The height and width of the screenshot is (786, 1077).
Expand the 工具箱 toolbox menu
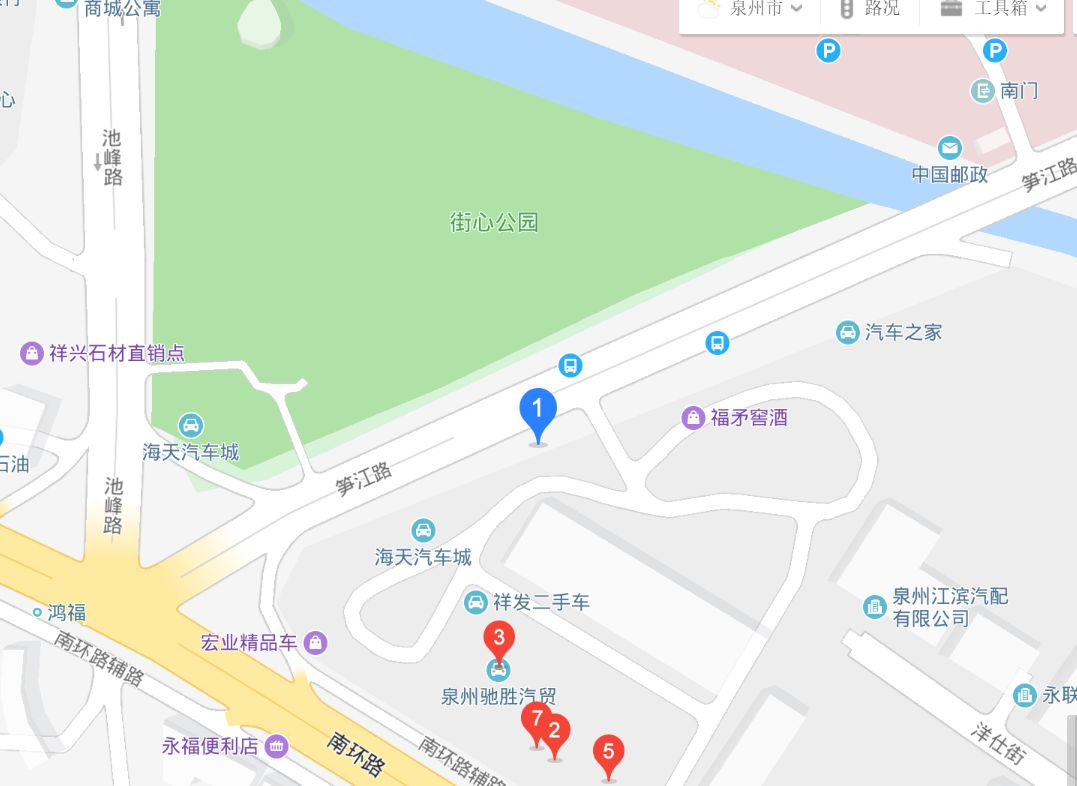pos(996,9)
